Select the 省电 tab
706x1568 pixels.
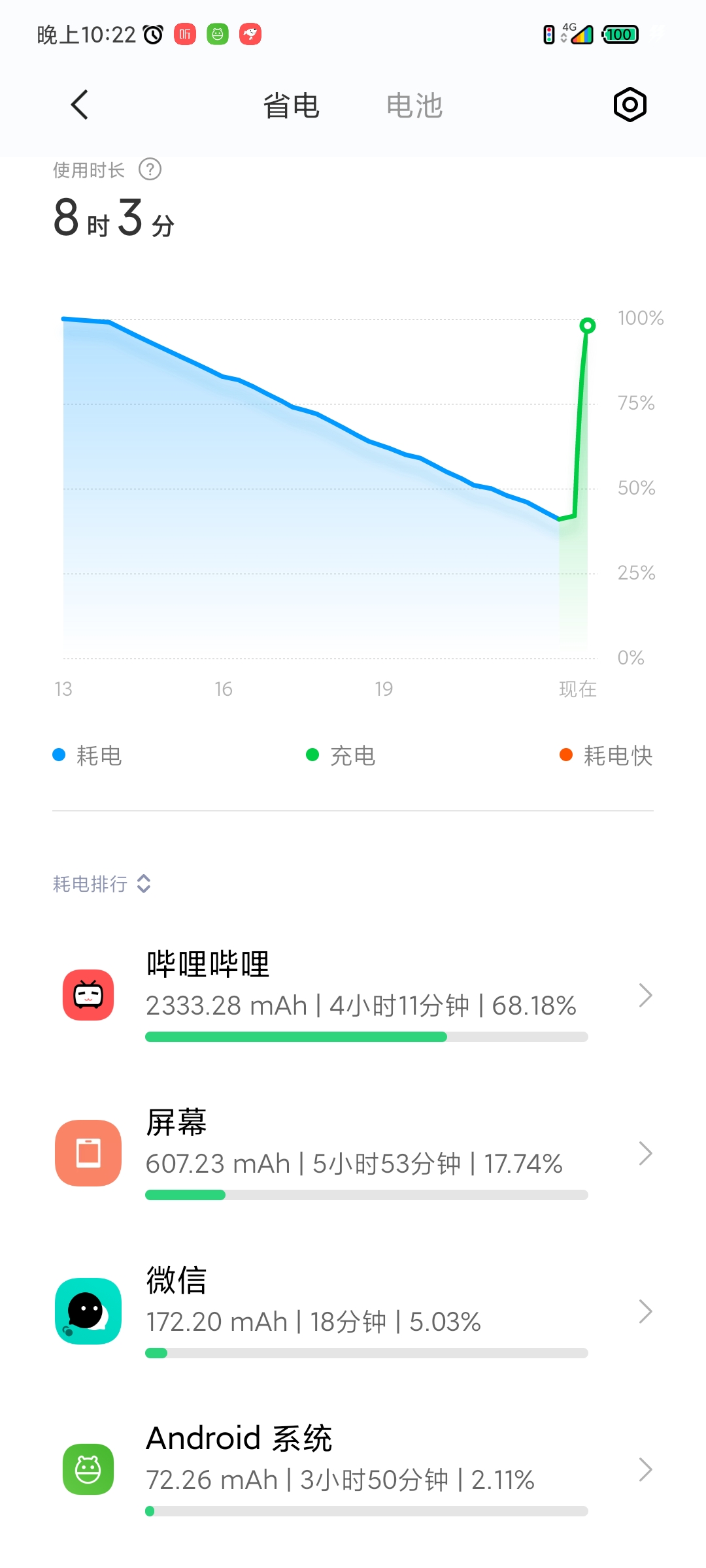coord(291,106)
